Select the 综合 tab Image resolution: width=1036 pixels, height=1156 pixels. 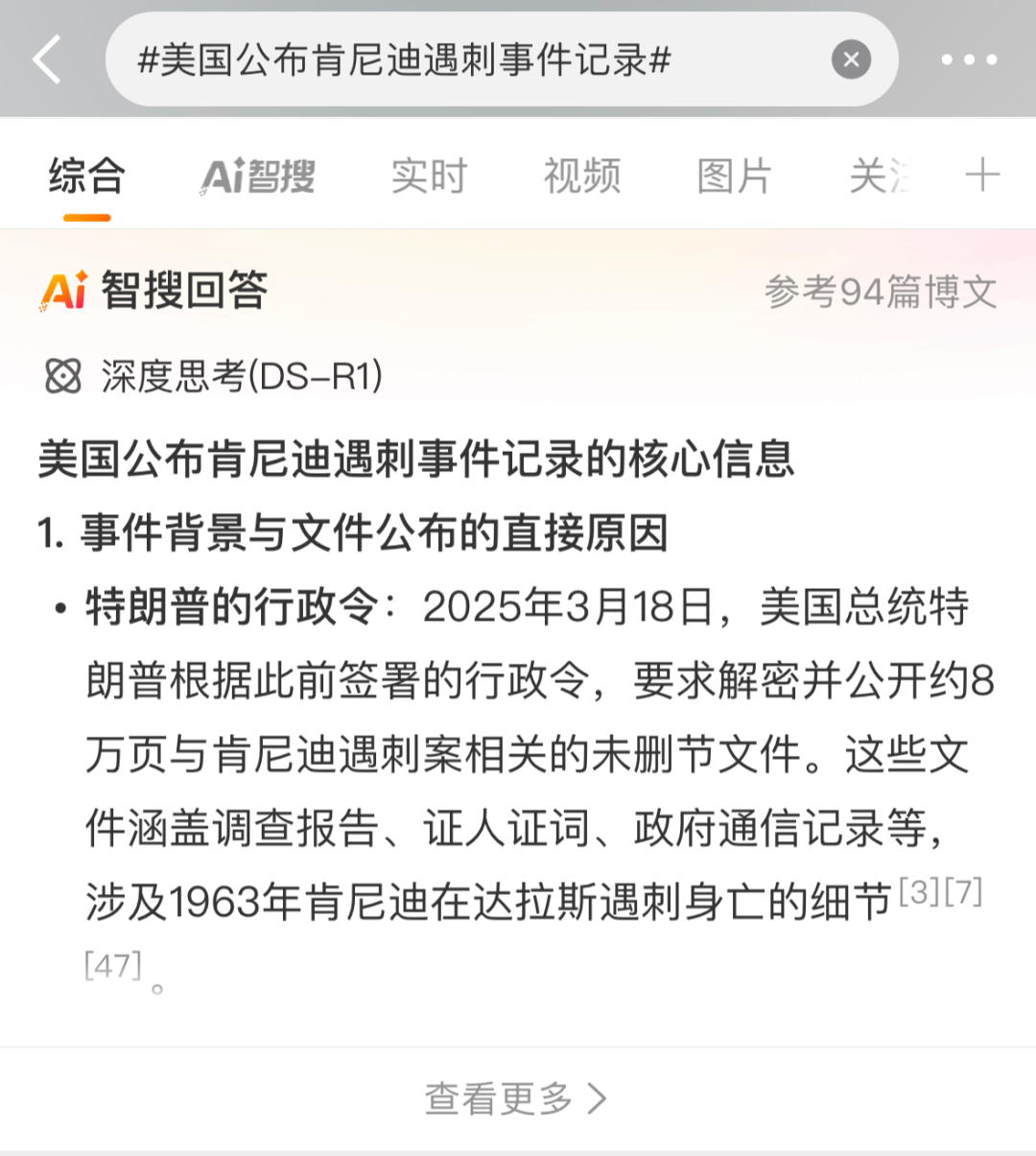[86, 177]
